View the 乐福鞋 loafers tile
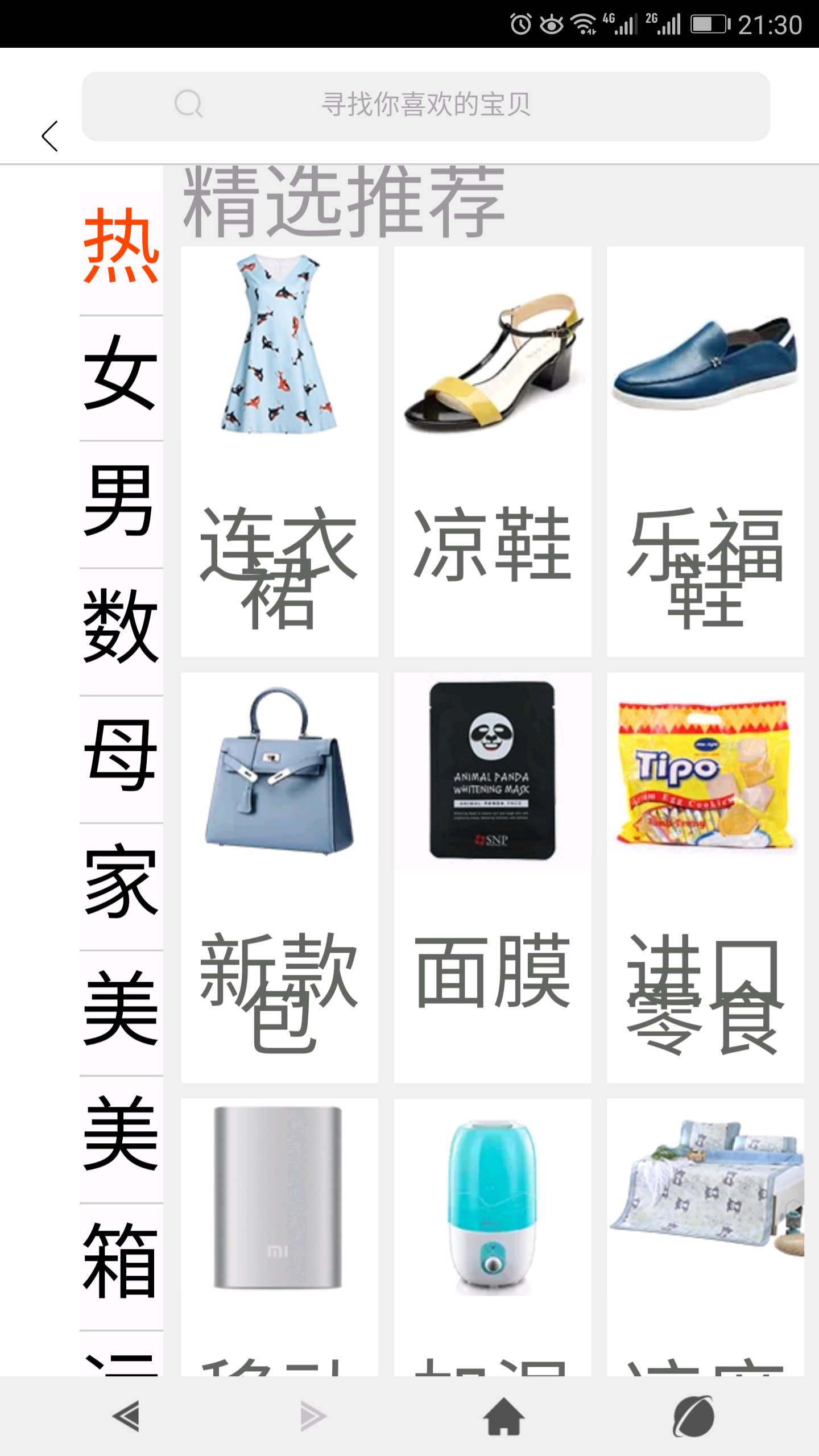The height and width of the screenshot is (1456, 819). point(705,452)
